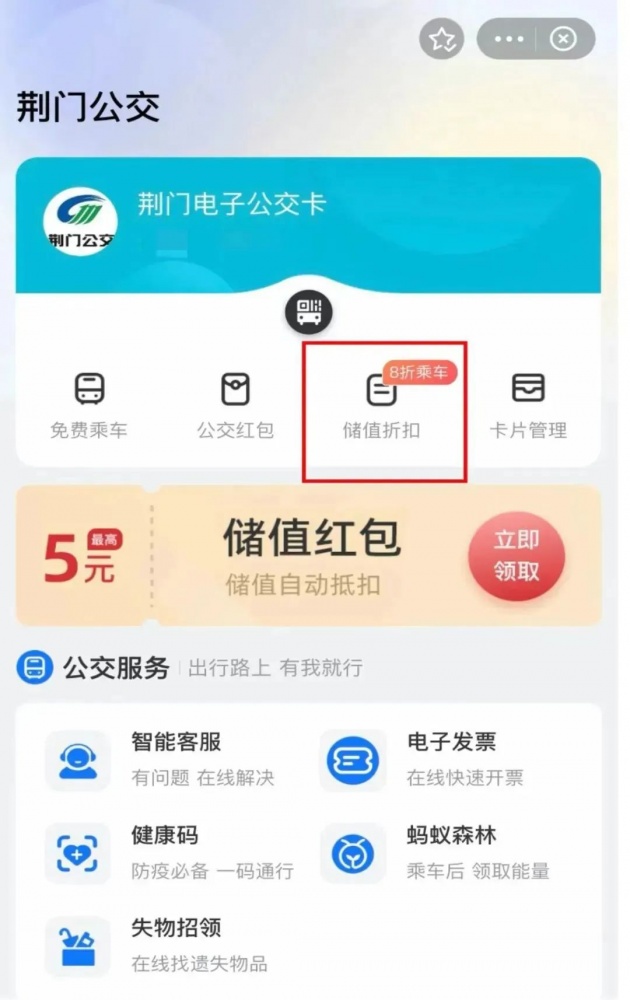630x1000 pixels.
Task: Open 健康码
Action: point(160,852)
